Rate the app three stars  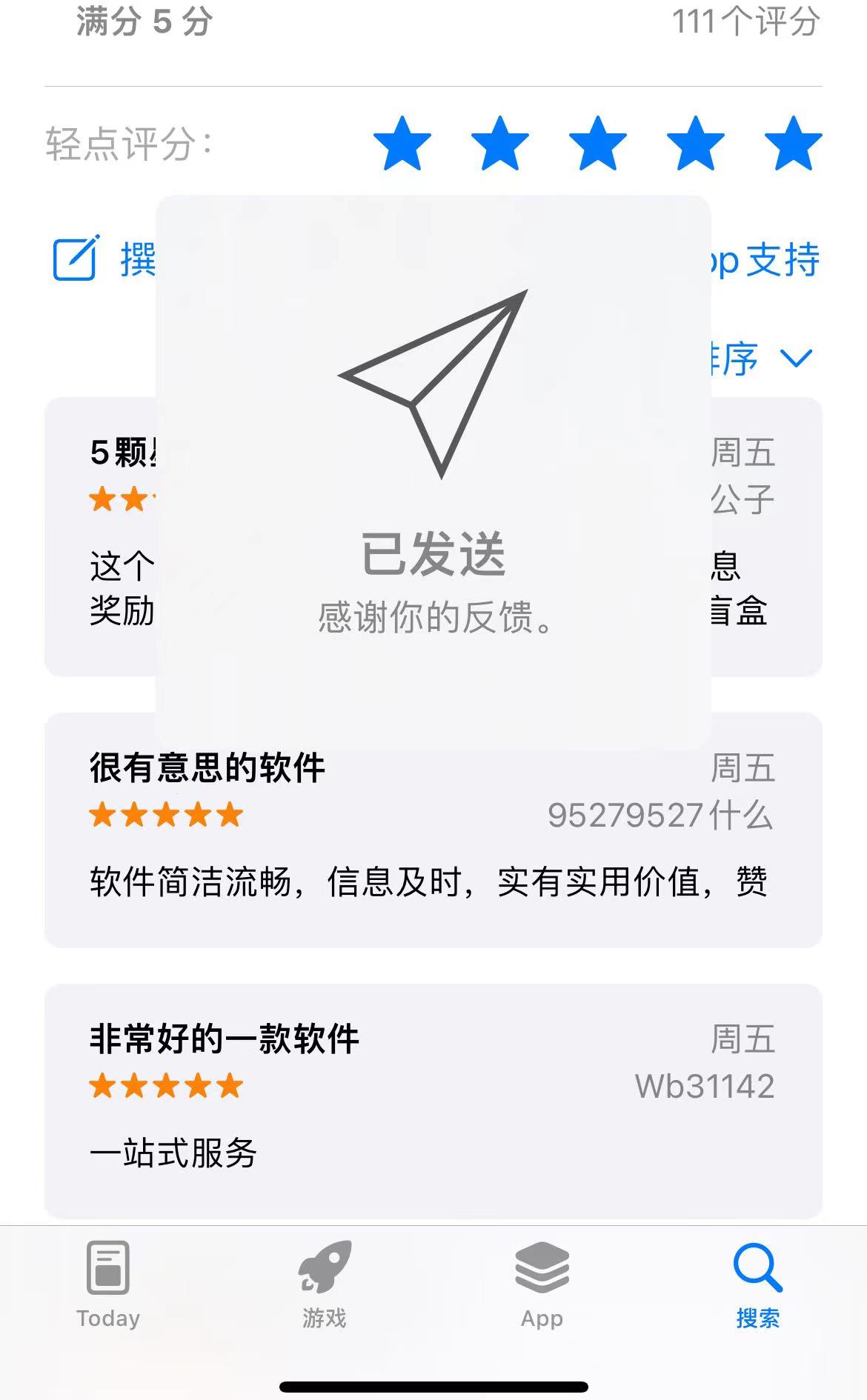pyautogui.click(x=597, y=144)
